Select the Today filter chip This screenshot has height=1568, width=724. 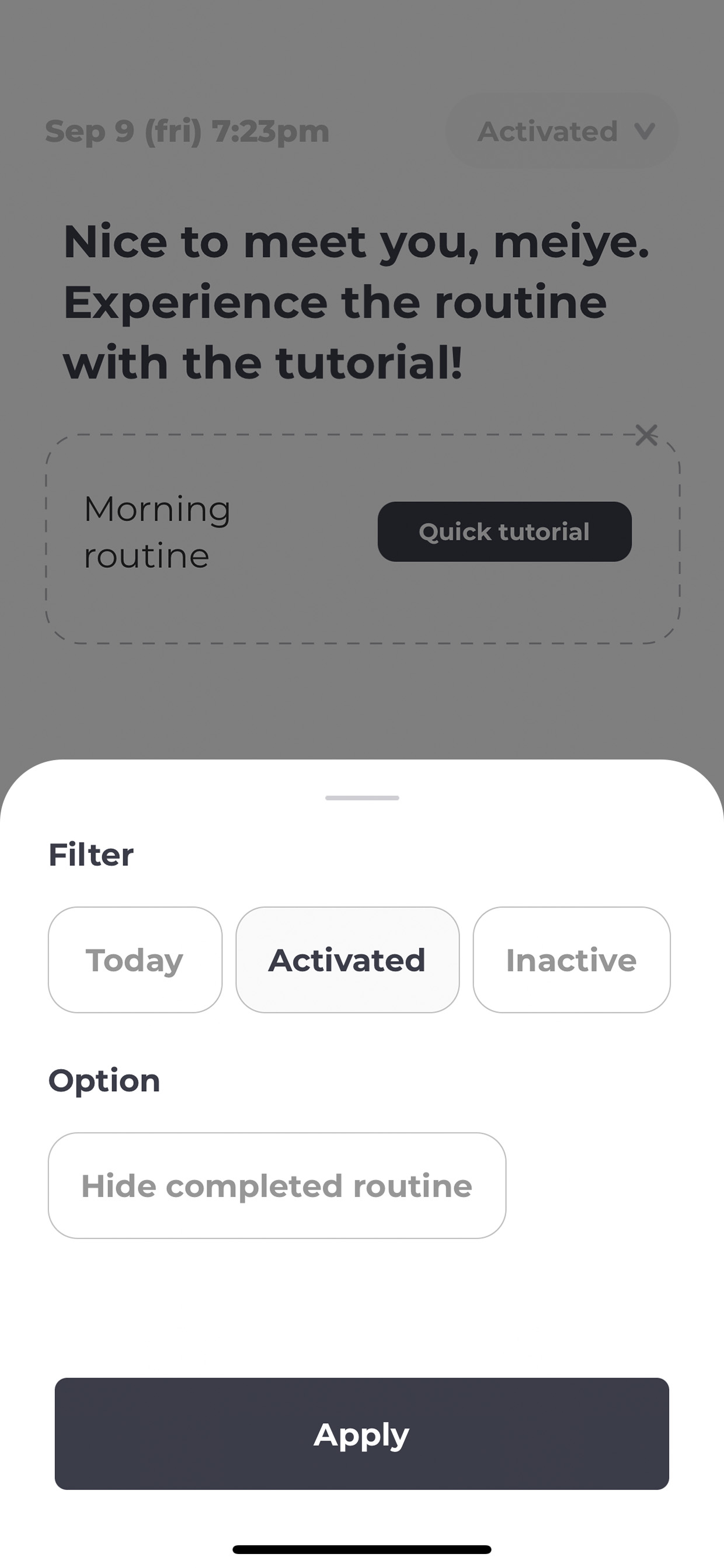pos(135,960)
